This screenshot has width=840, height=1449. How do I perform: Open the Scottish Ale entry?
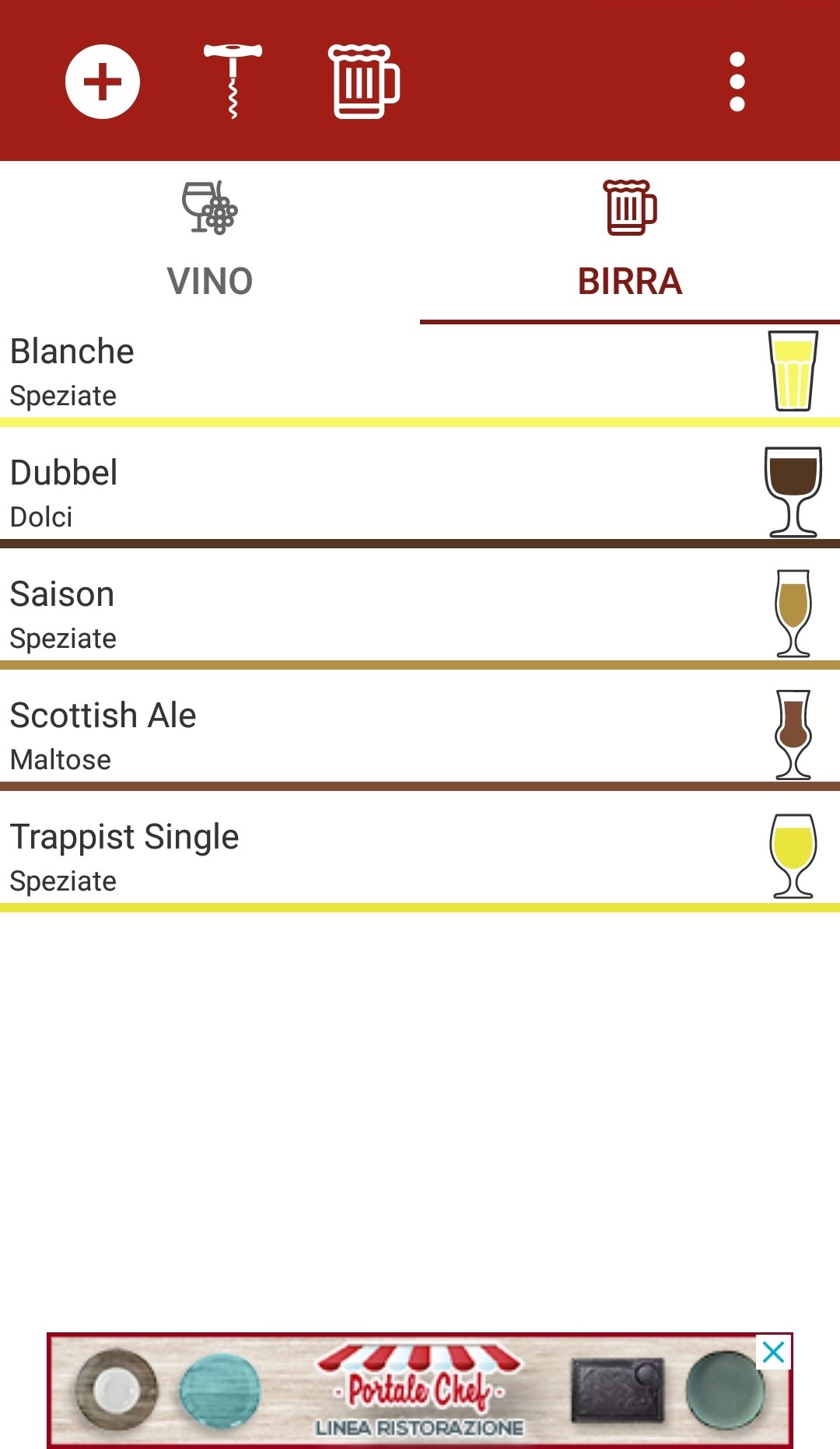(x=420, y=736)
